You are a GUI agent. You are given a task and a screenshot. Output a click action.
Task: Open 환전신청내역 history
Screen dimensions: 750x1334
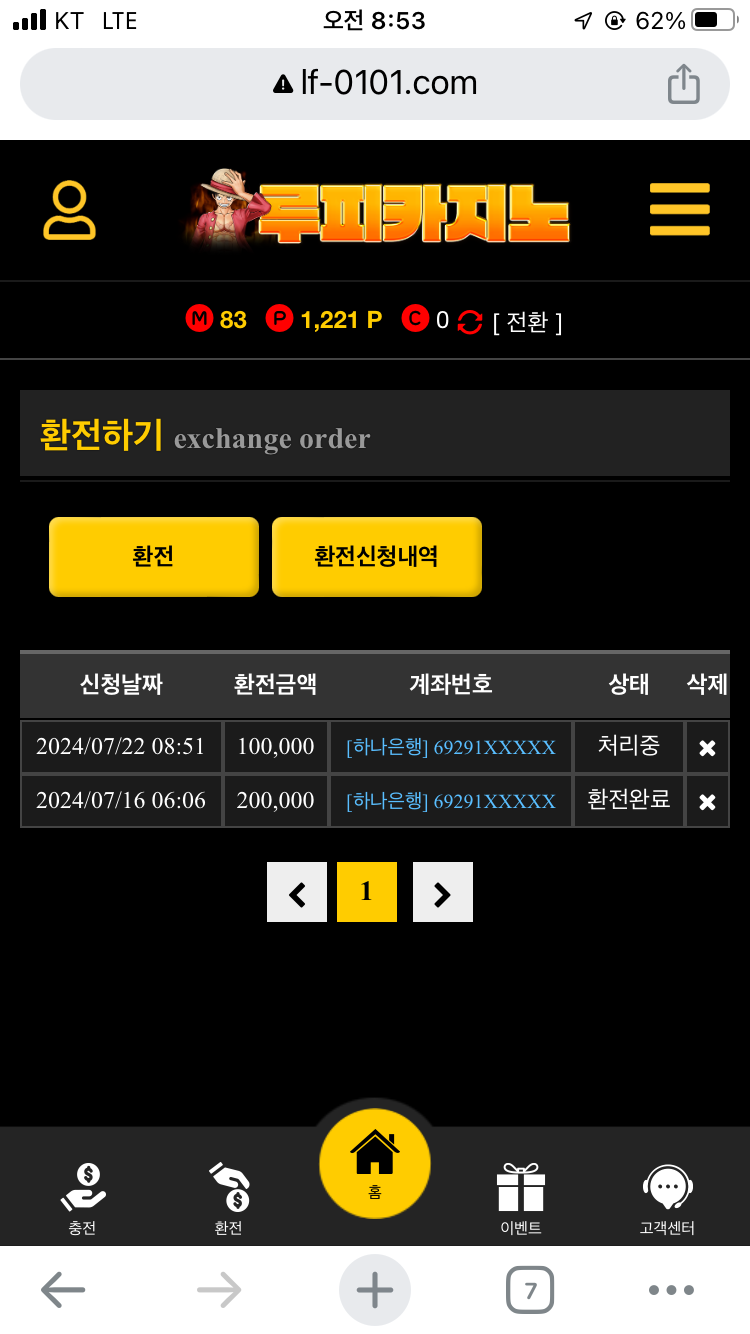pyautogui.click(x=377, y=557)
